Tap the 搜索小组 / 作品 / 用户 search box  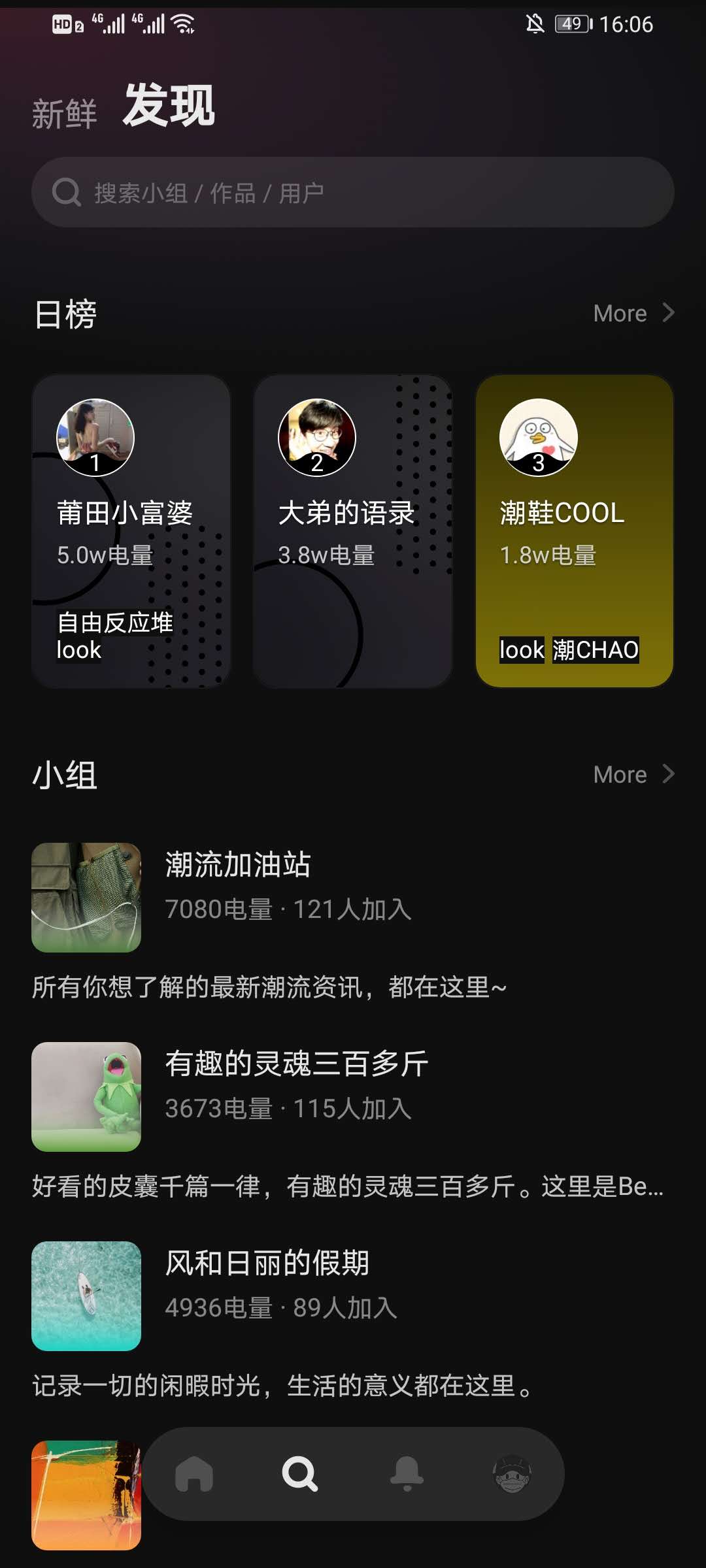353,193
